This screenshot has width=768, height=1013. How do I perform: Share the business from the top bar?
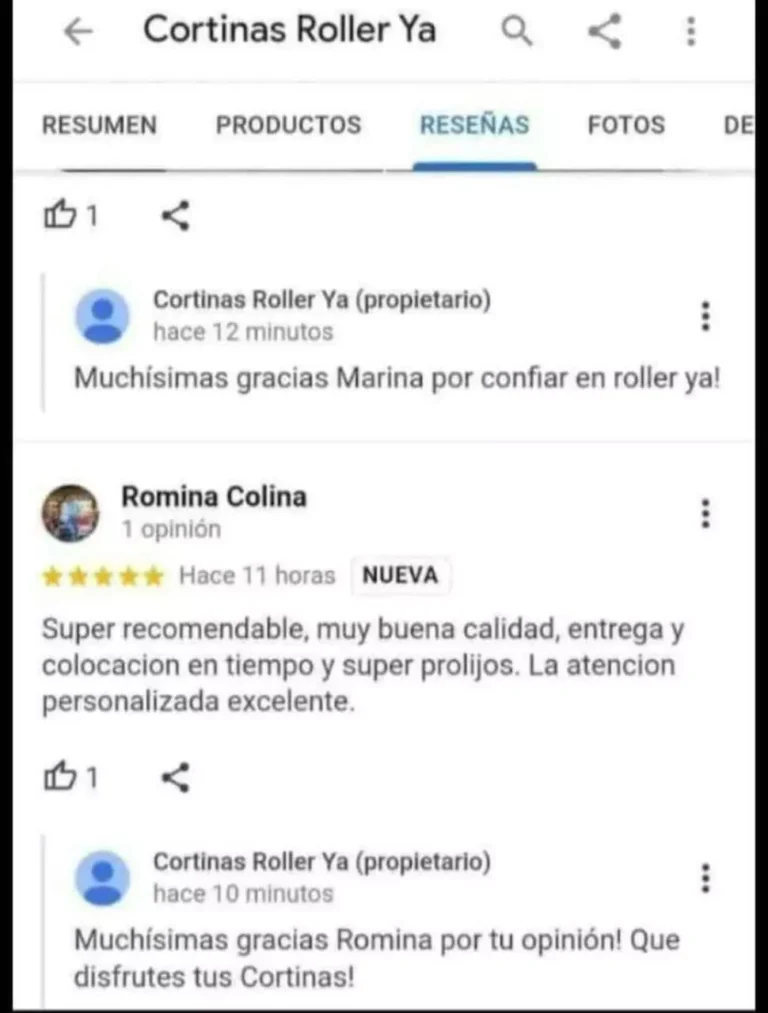point(604,32)
